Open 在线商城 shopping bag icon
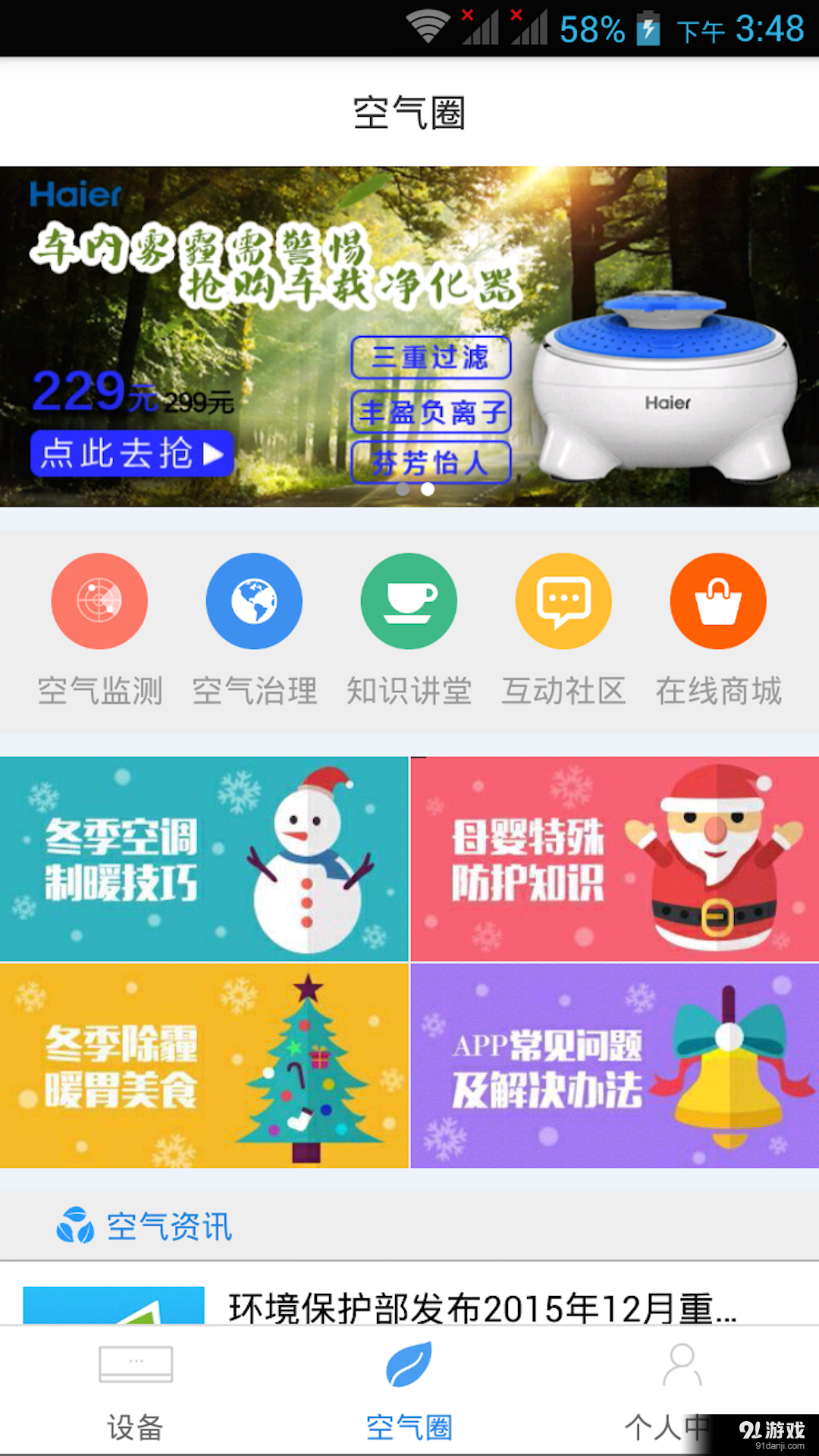The height and width of the screenshot is (1456, 819). coord(717,600)
